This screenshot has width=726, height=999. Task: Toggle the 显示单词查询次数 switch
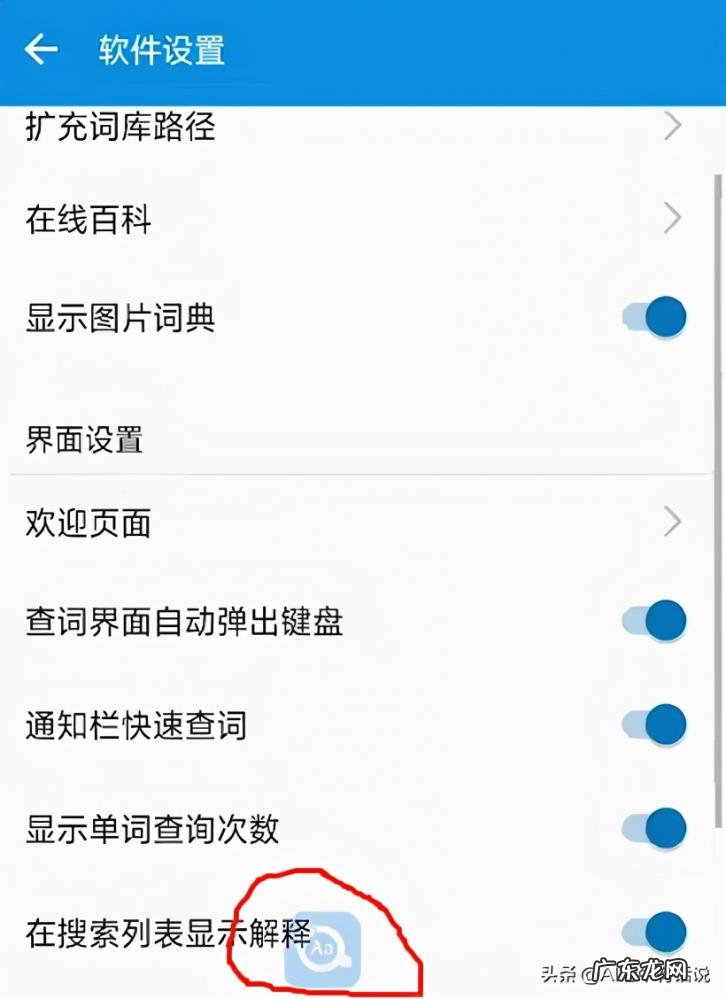coord(653,829)
